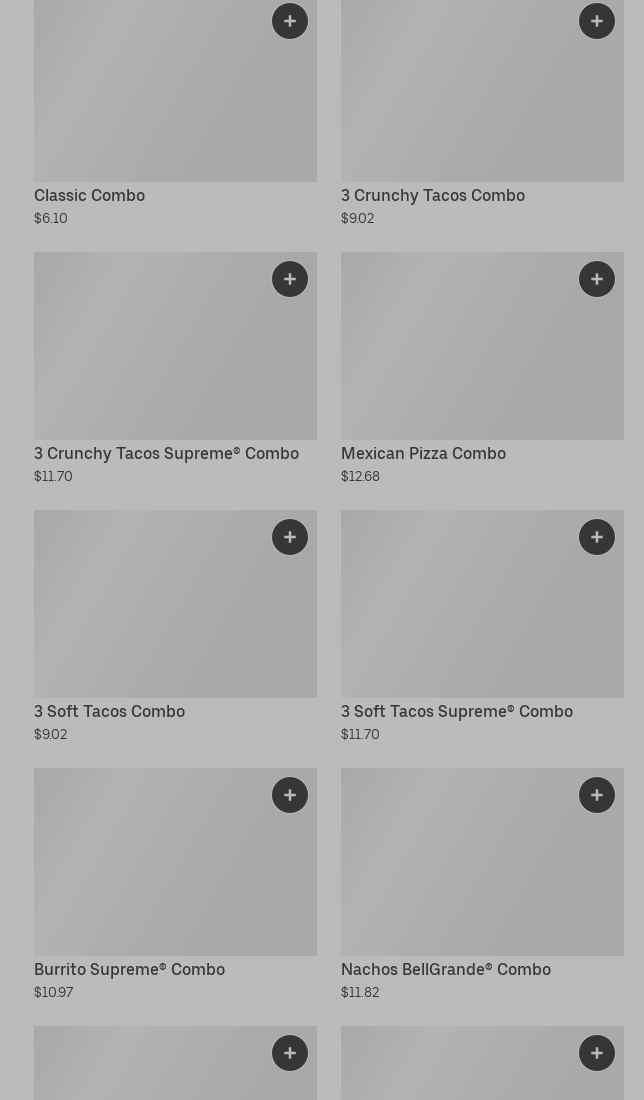Add Classic Combo to order

[290, 21]
